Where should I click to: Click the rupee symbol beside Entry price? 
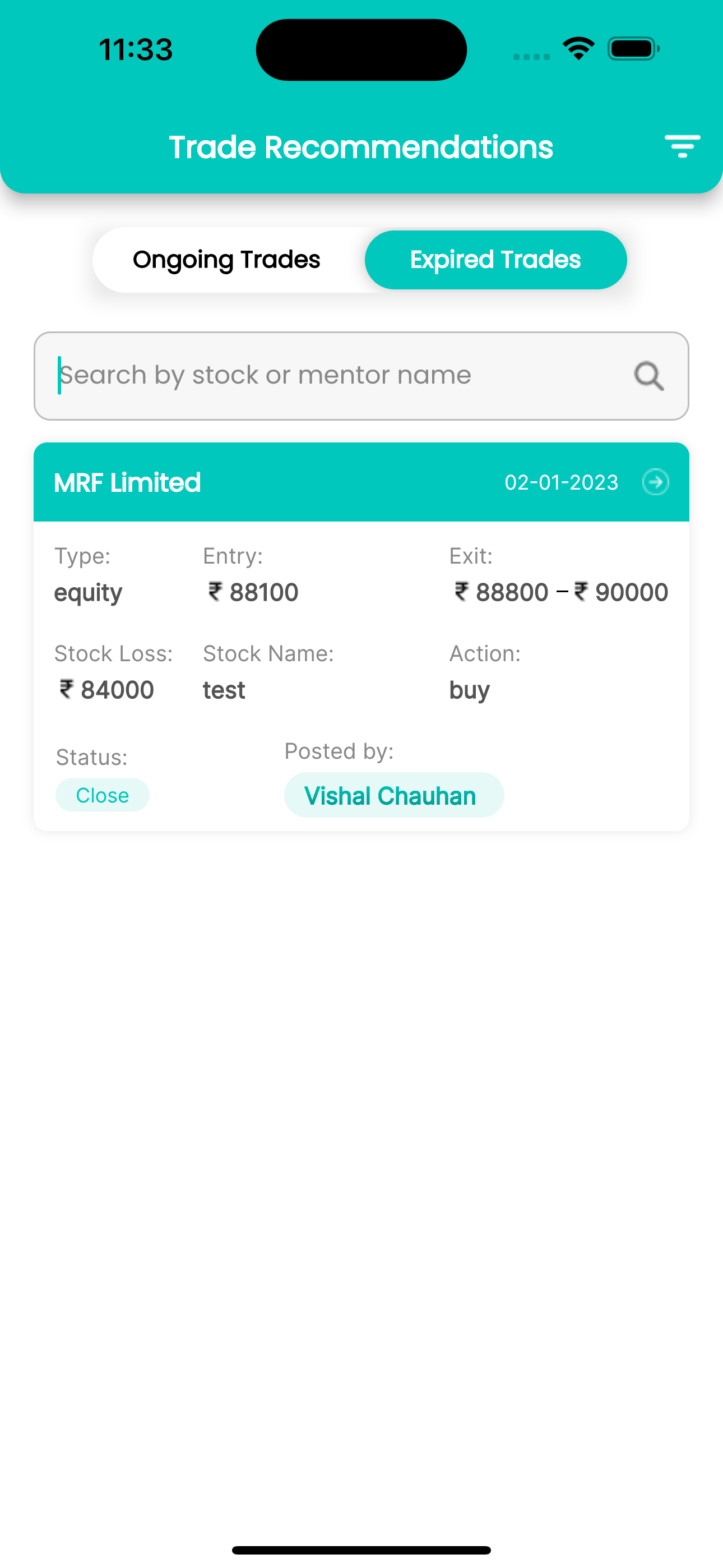point(214,591)
